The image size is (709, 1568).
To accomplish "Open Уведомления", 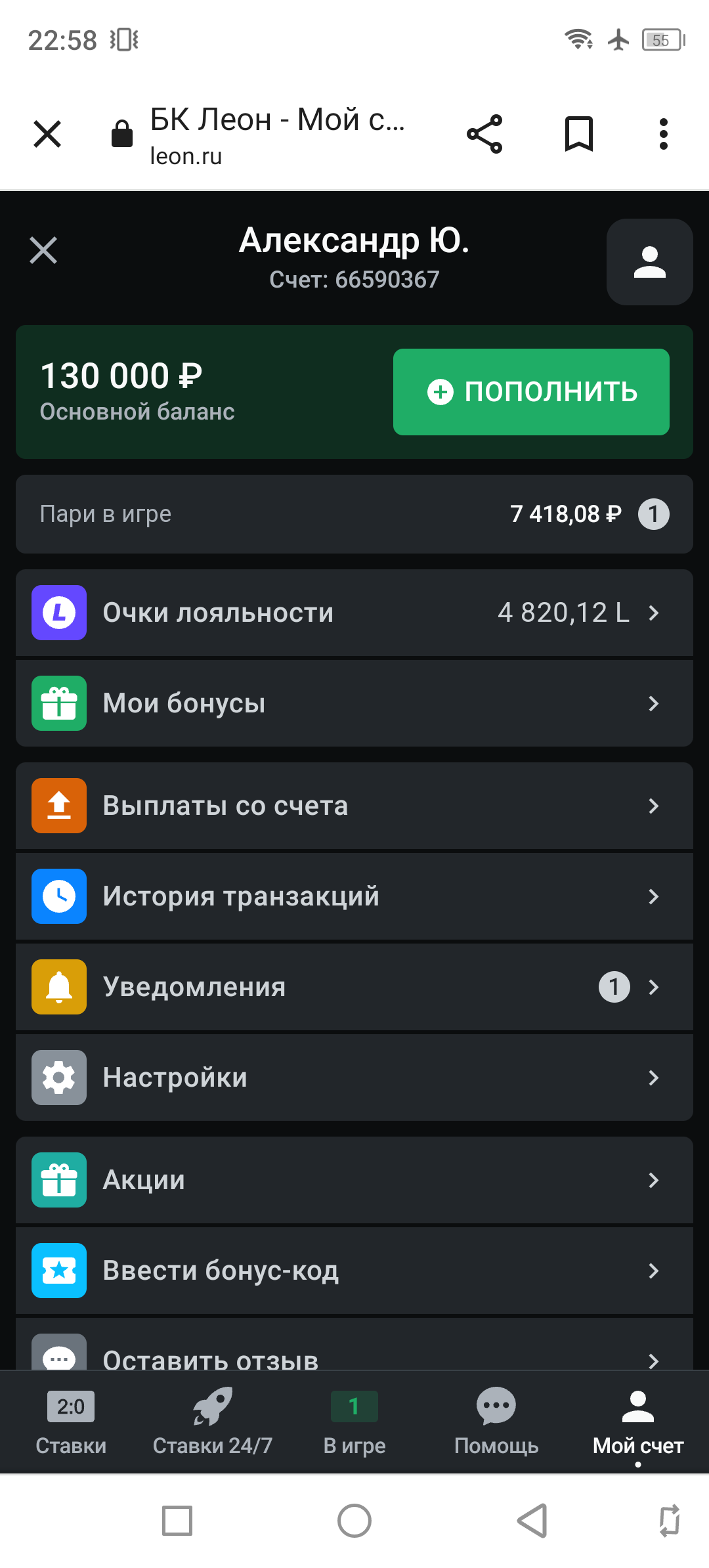I will pos(354,987).
